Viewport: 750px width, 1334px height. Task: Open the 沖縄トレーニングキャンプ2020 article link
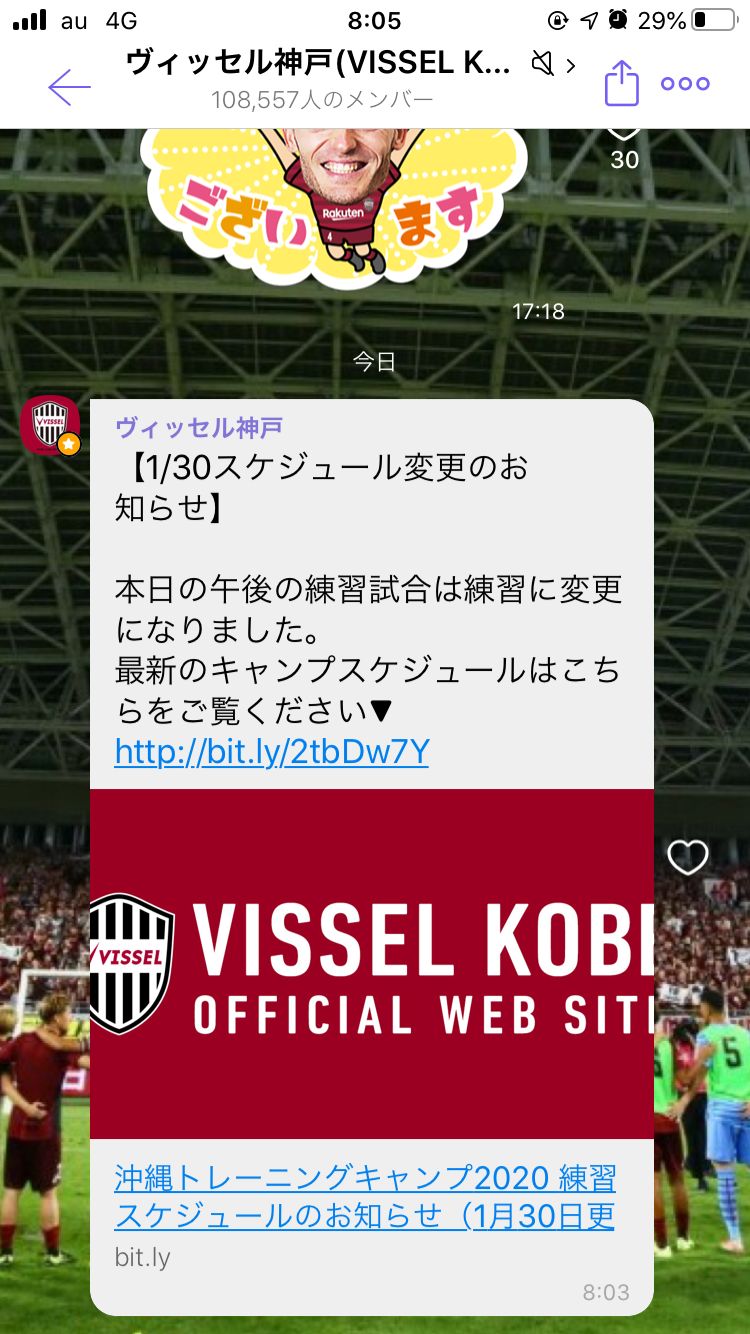click(x=365, y=1196)
